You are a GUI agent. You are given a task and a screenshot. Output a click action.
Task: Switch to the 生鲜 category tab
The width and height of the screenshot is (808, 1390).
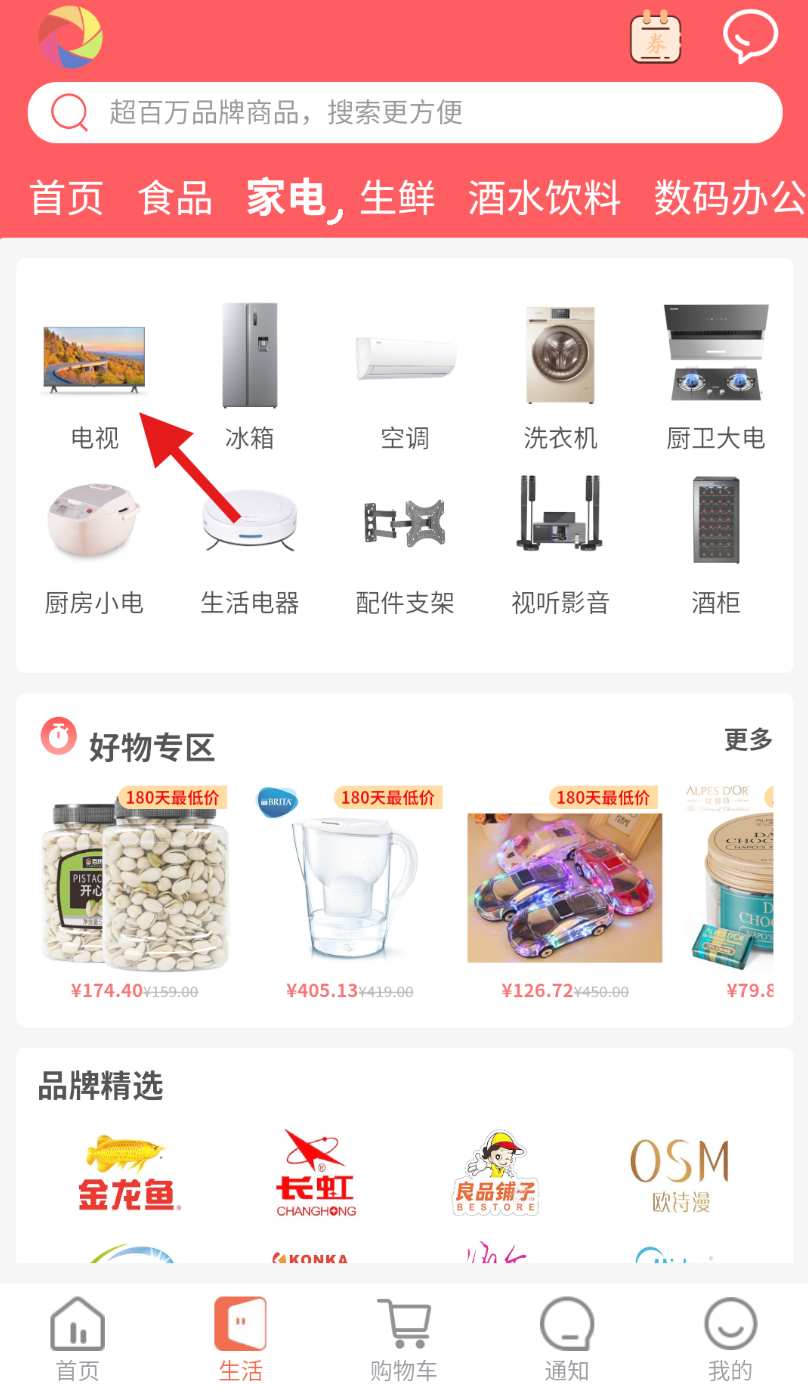[397, 197]
